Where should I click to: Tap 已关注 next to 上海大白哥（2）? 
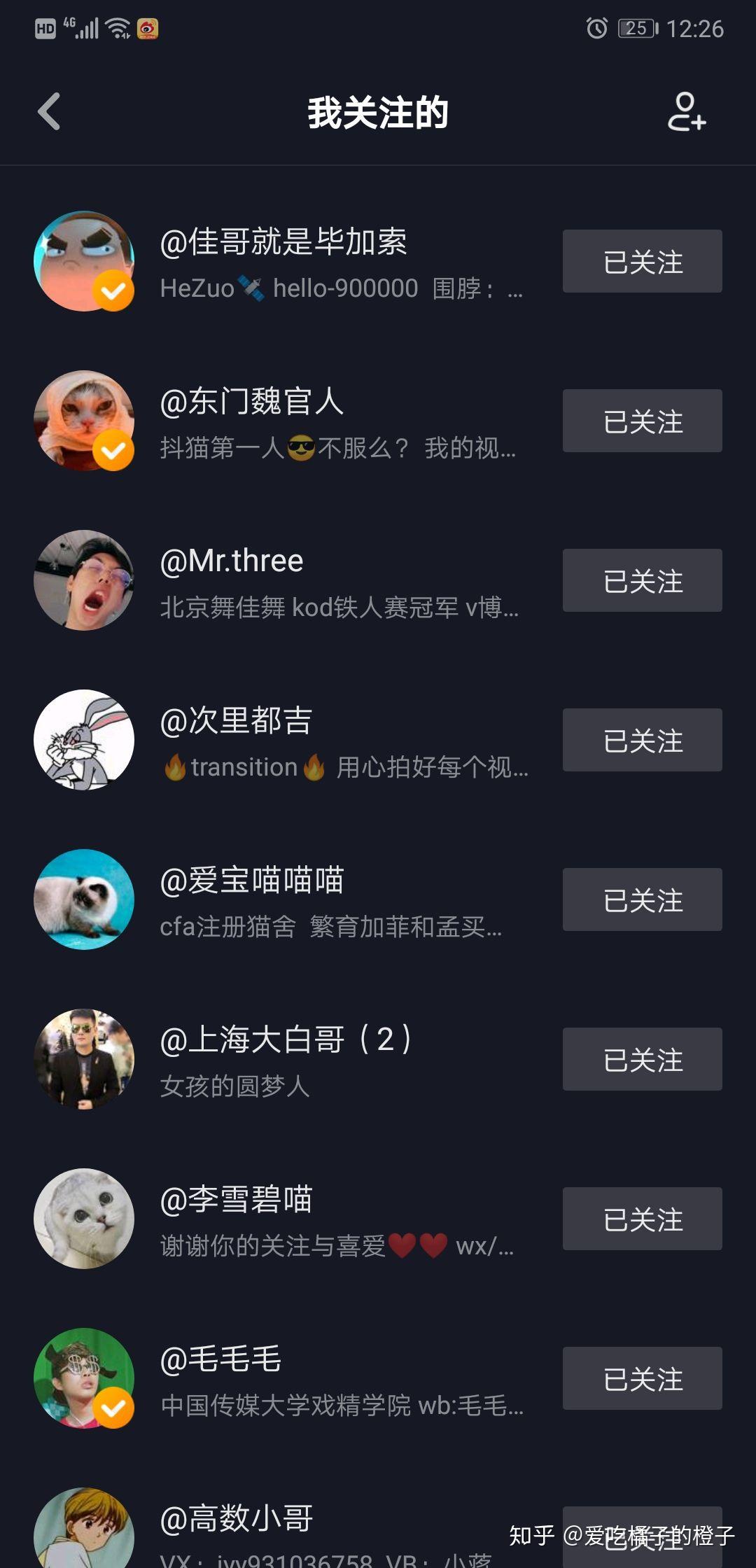[x=642, y=1059]
